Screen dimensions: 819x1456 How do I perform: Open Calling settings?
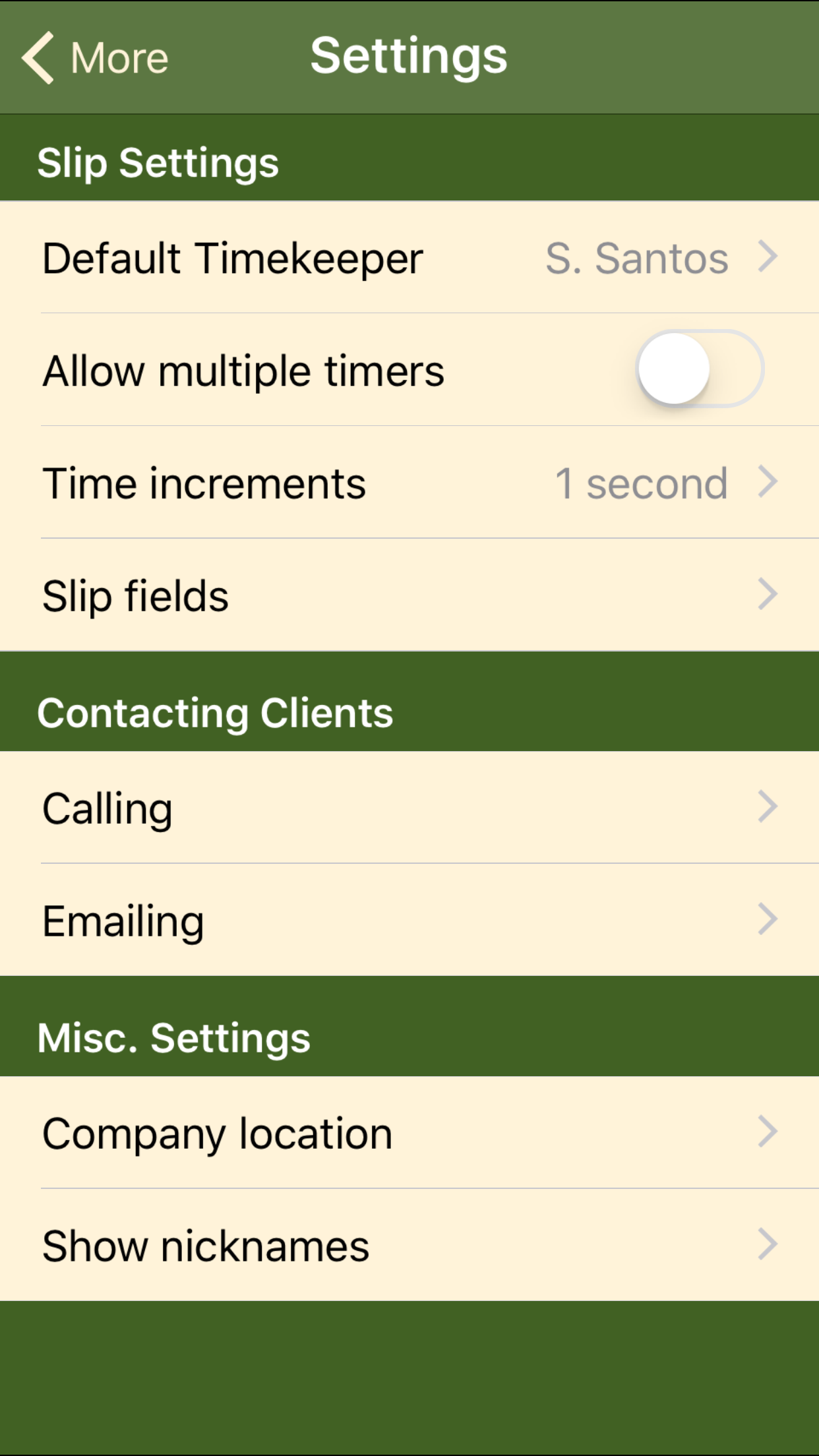[x=409, y=808]
